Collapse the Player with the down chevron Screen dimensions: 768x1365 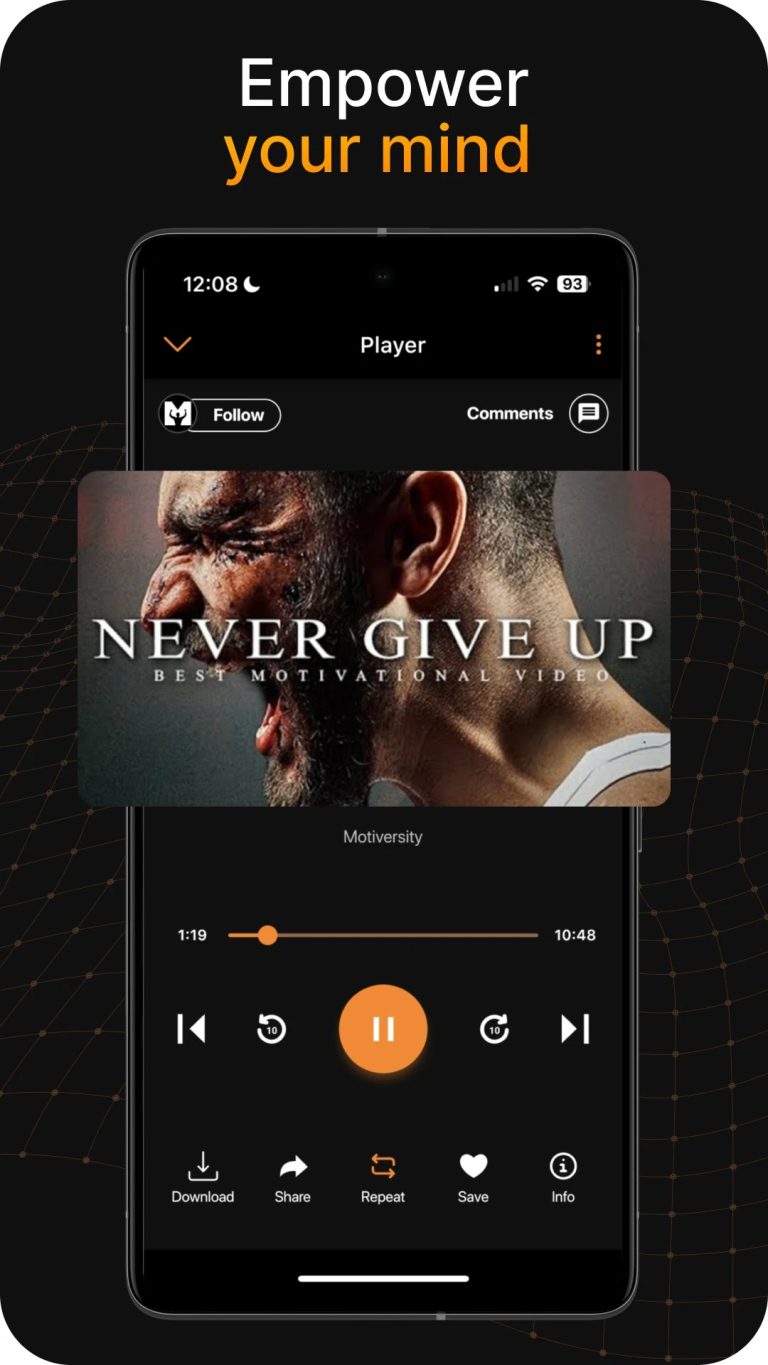pos(177,344)
